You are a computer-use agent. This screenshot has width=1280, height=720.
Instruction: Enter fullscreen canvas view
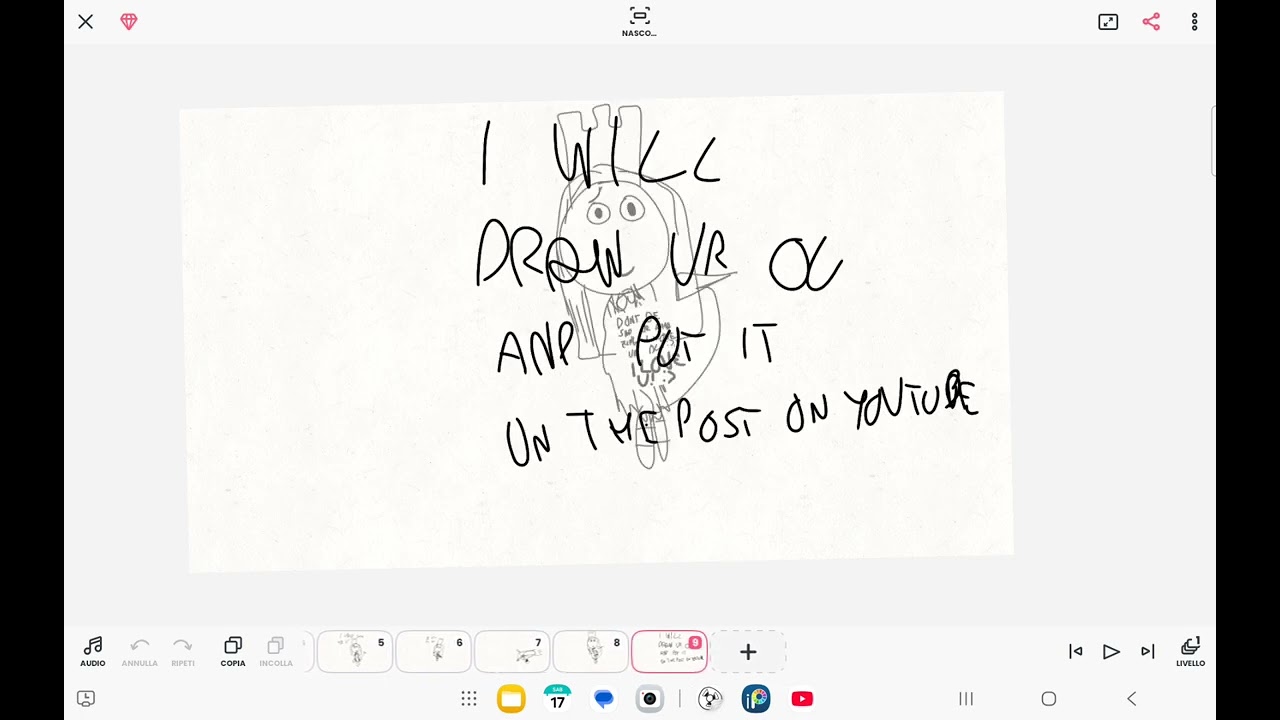(1108, 21)
